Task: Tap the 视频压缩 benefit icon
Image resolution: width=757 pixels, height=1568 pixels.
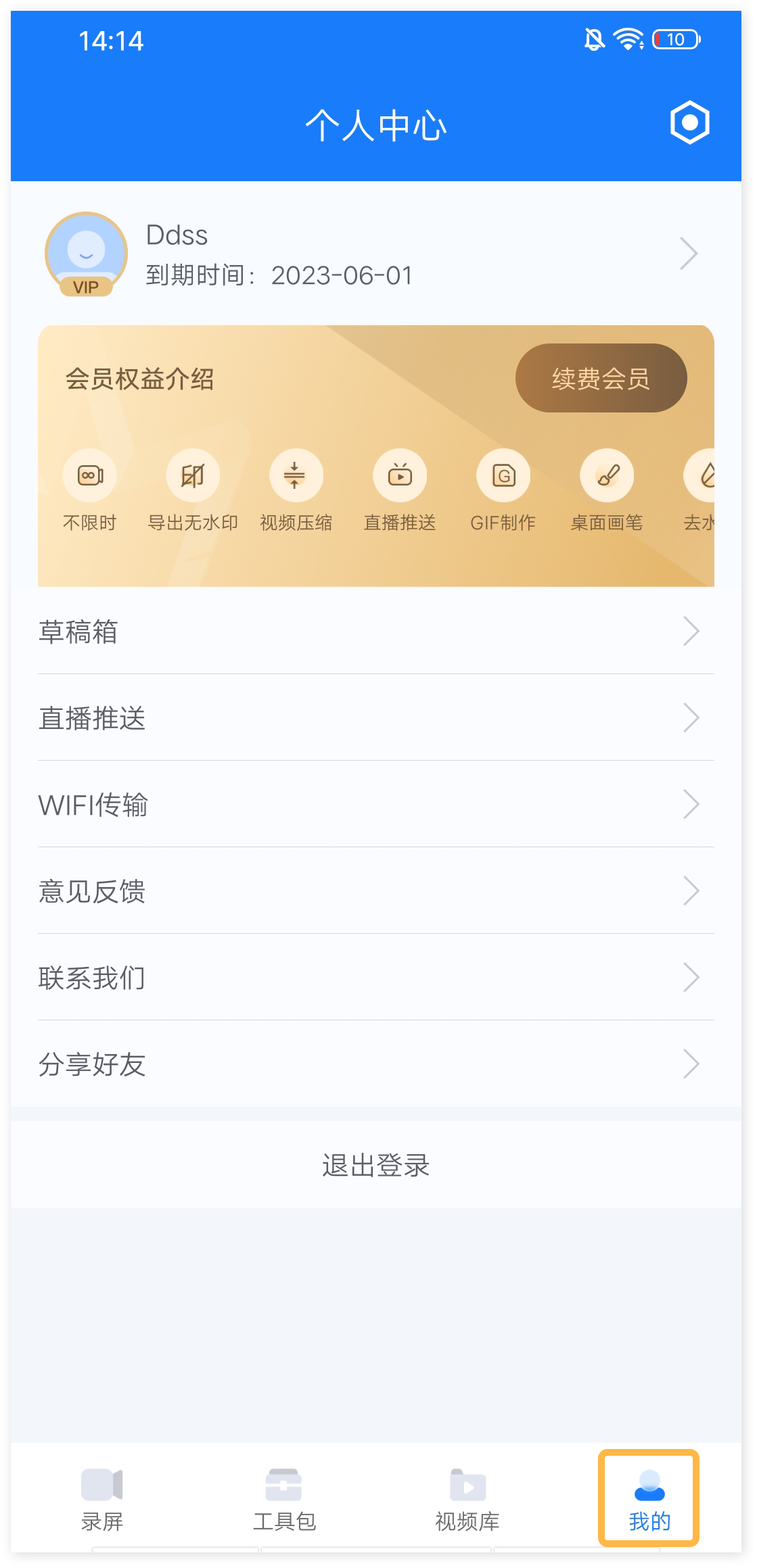Action: coord(296,476)
